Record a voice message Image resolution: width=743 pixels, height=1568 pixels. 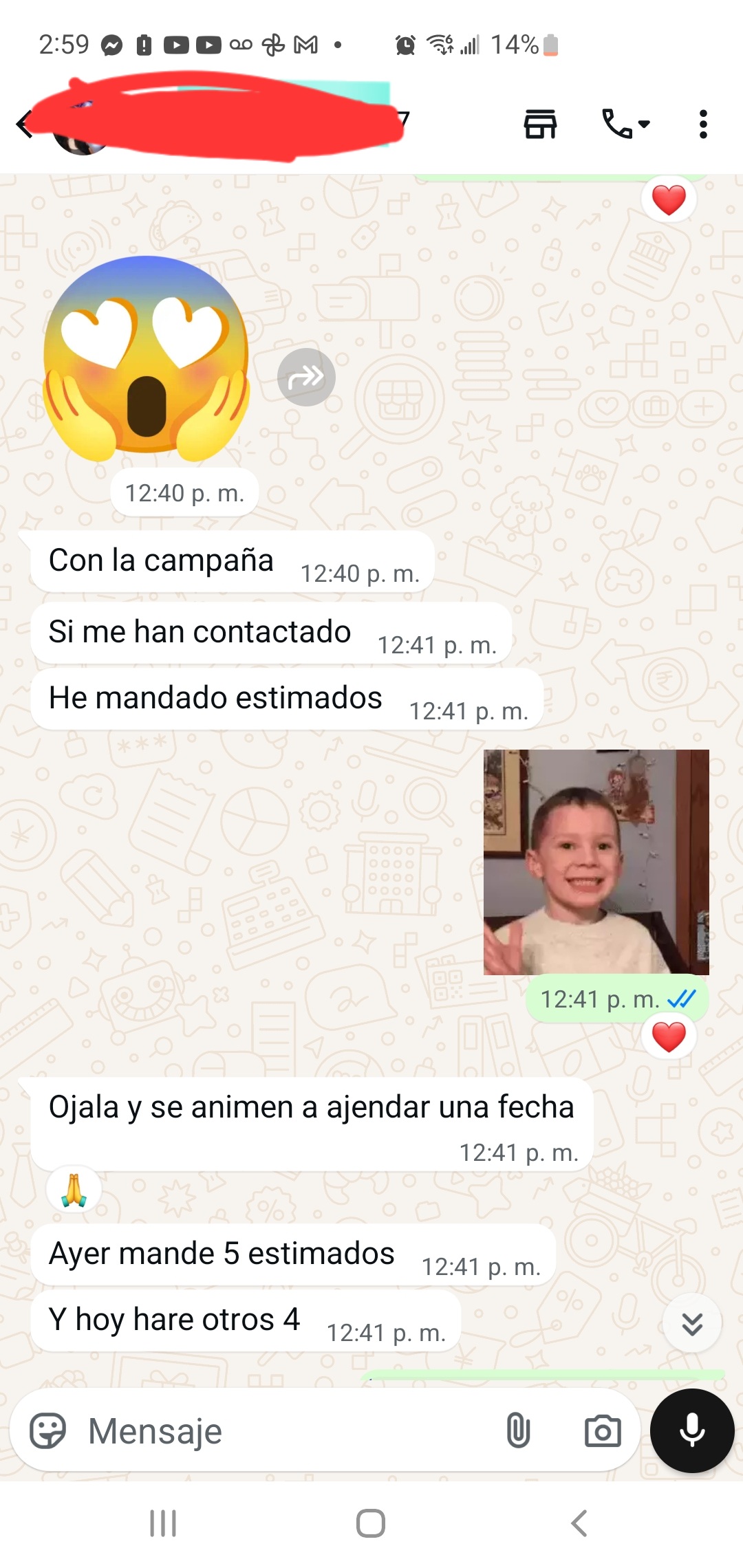coord(692,1430)
